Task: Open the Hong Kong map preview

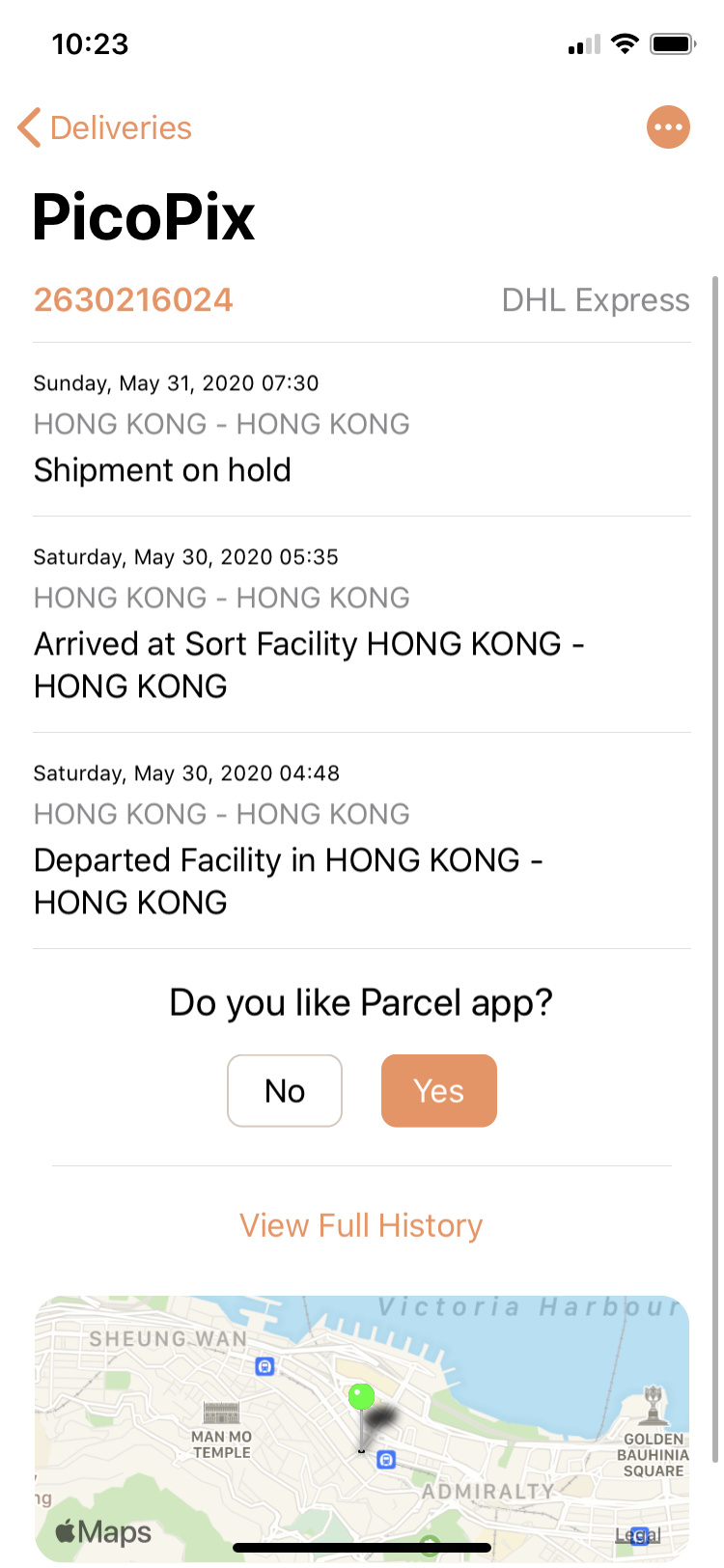Action: coord(362,1428)
